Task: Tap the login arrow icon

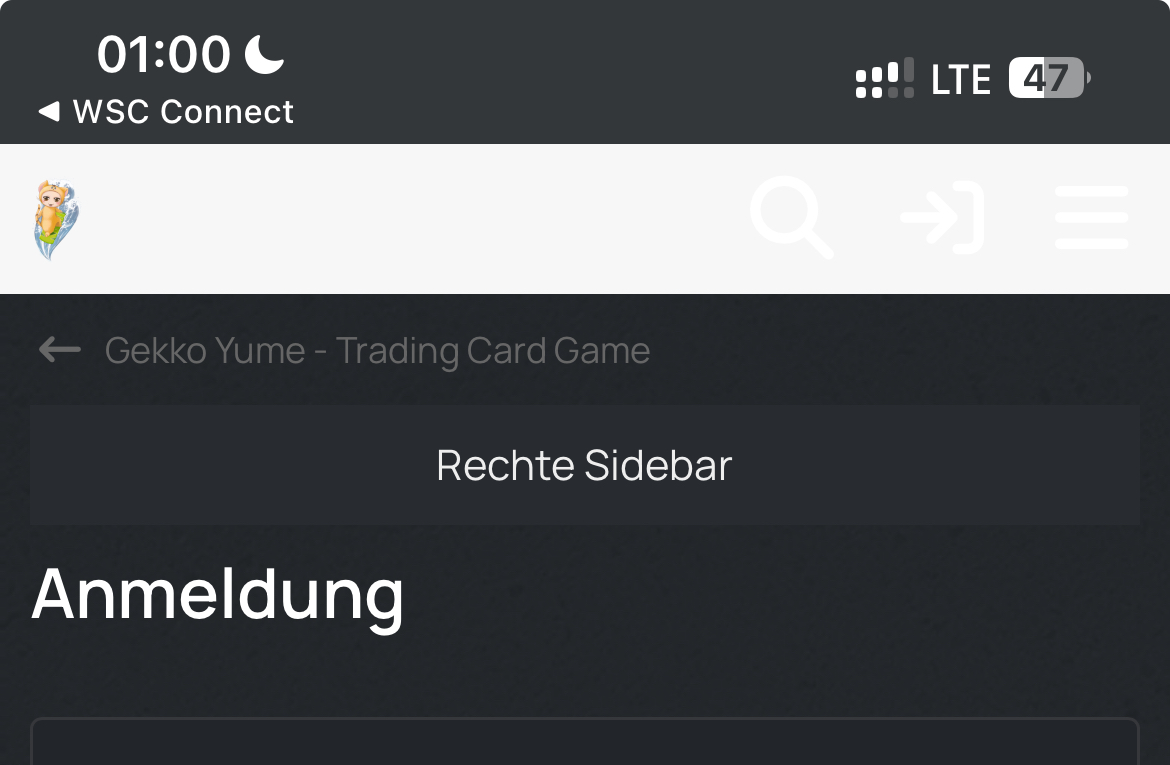Action: click(942, 217)
